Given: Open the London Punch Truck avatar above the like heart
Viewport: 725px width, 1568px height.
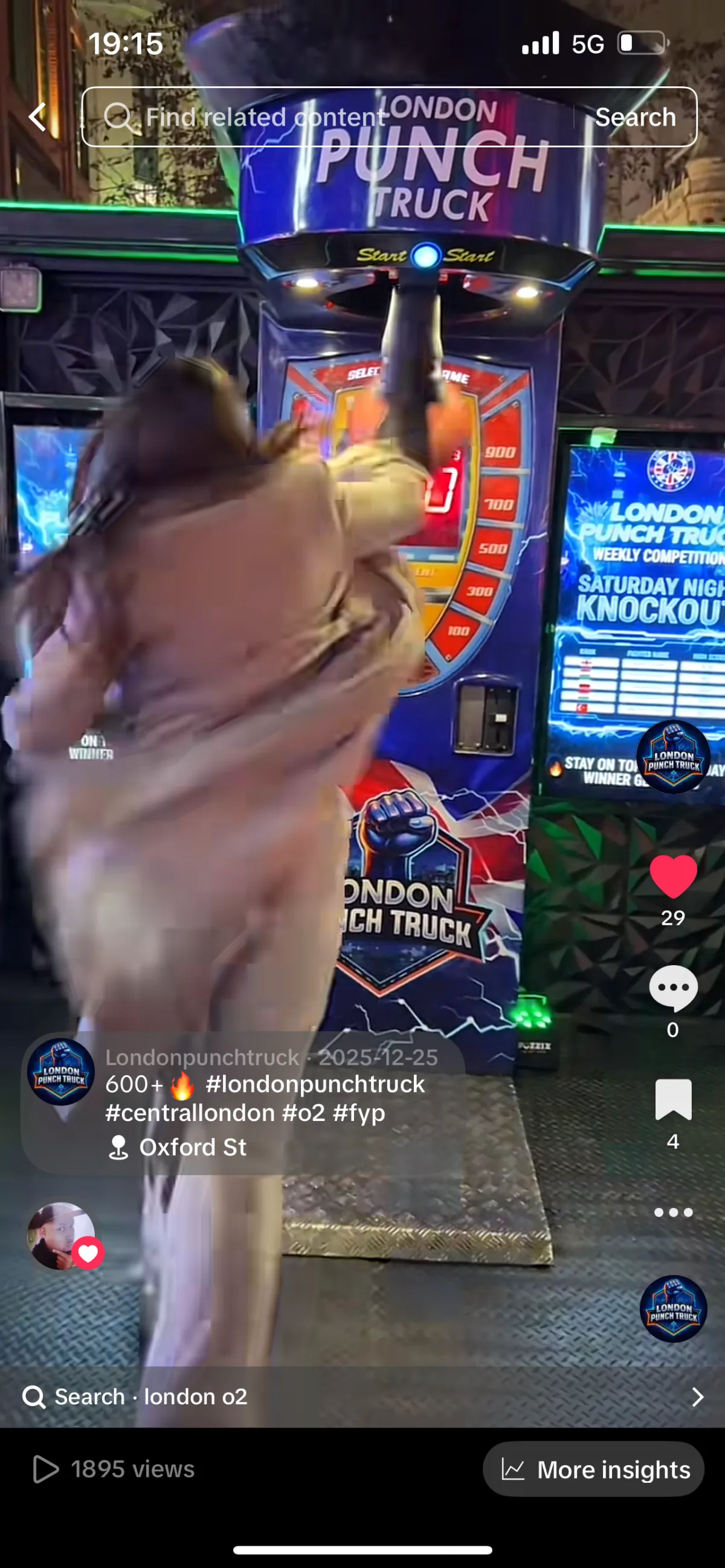Looking at the screenshot, I should coord(672,757).
